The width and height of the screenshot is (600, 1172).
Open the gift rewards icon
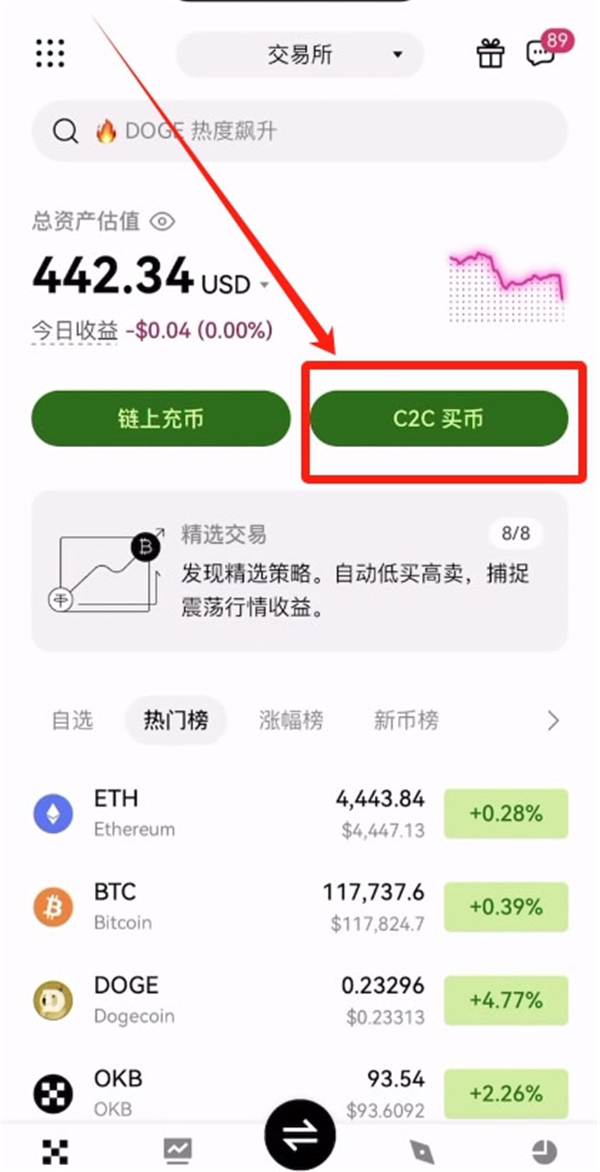pos(490,53)
